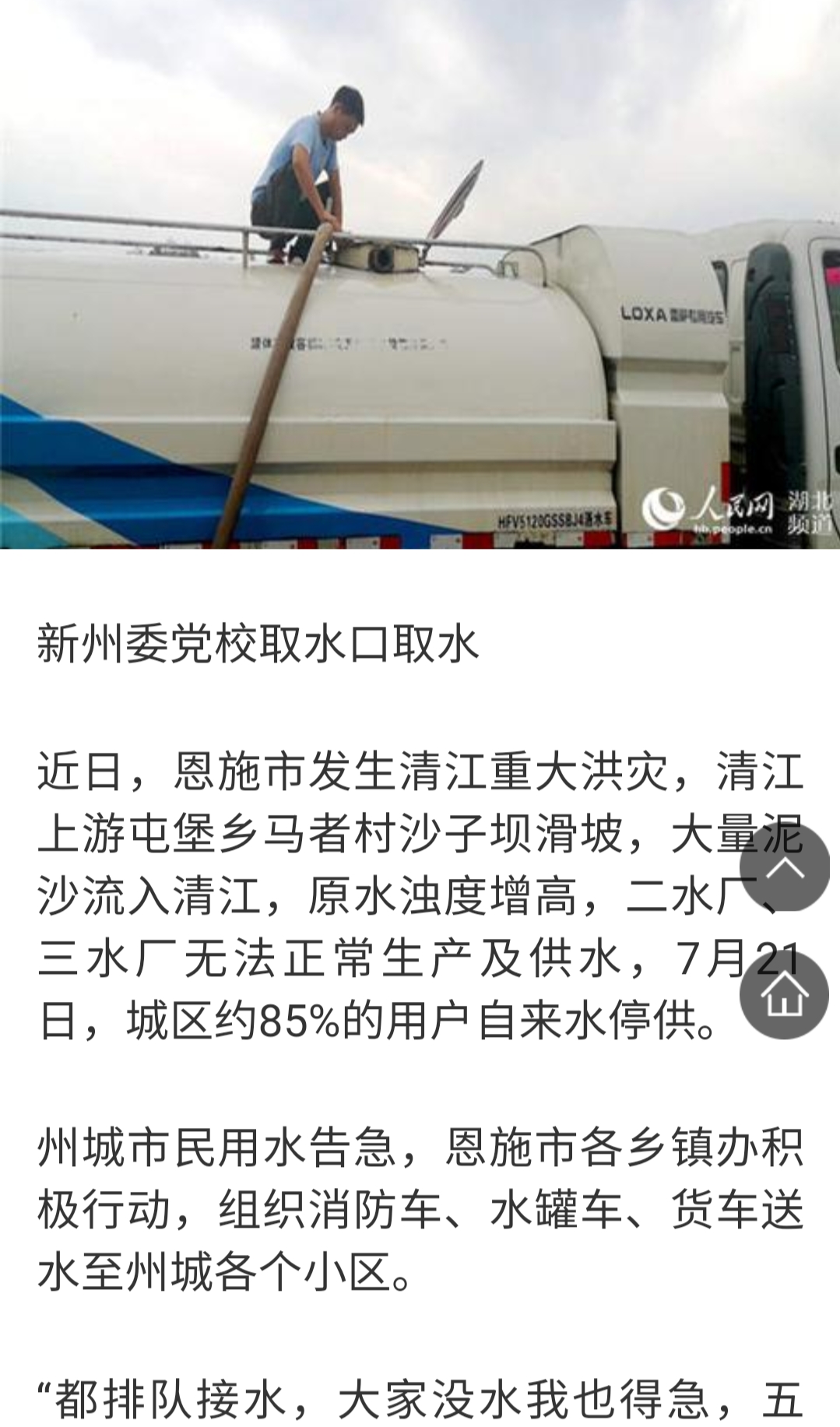Tap the scroll-to-top arrow button

click(784, 867)
